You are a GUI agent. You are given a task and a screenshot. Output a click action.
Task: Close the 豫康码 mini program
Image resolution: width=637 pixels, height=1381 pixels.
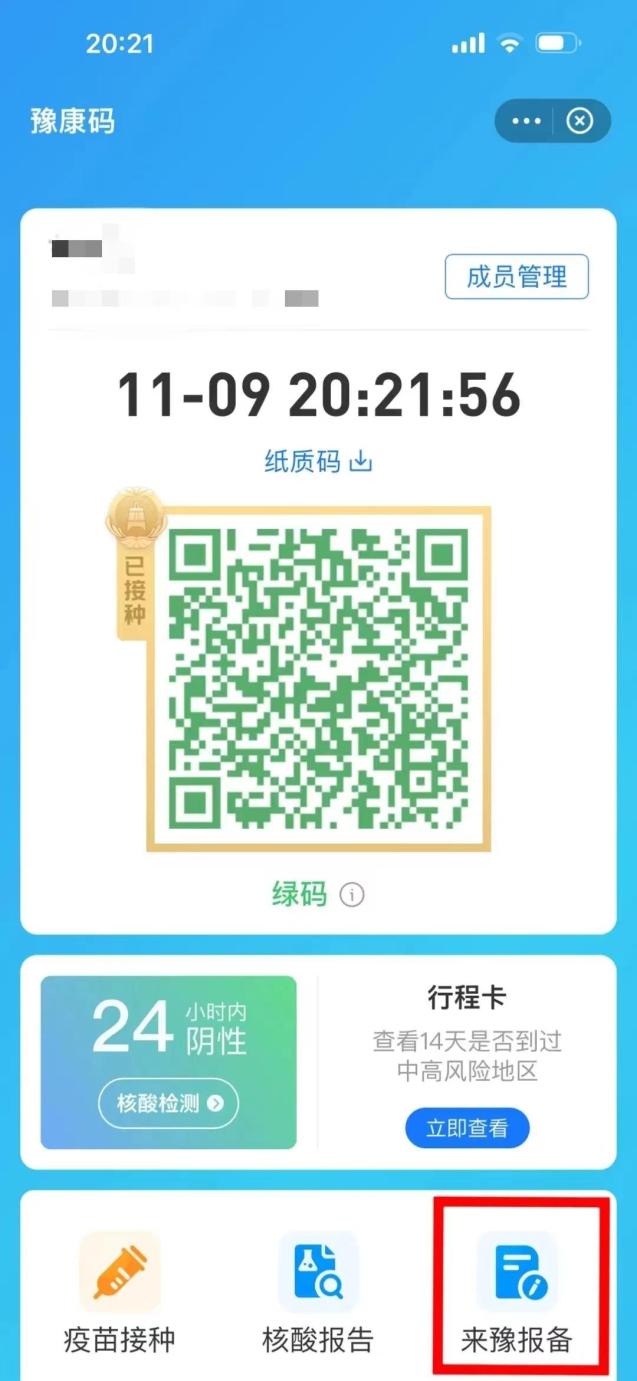580,121
